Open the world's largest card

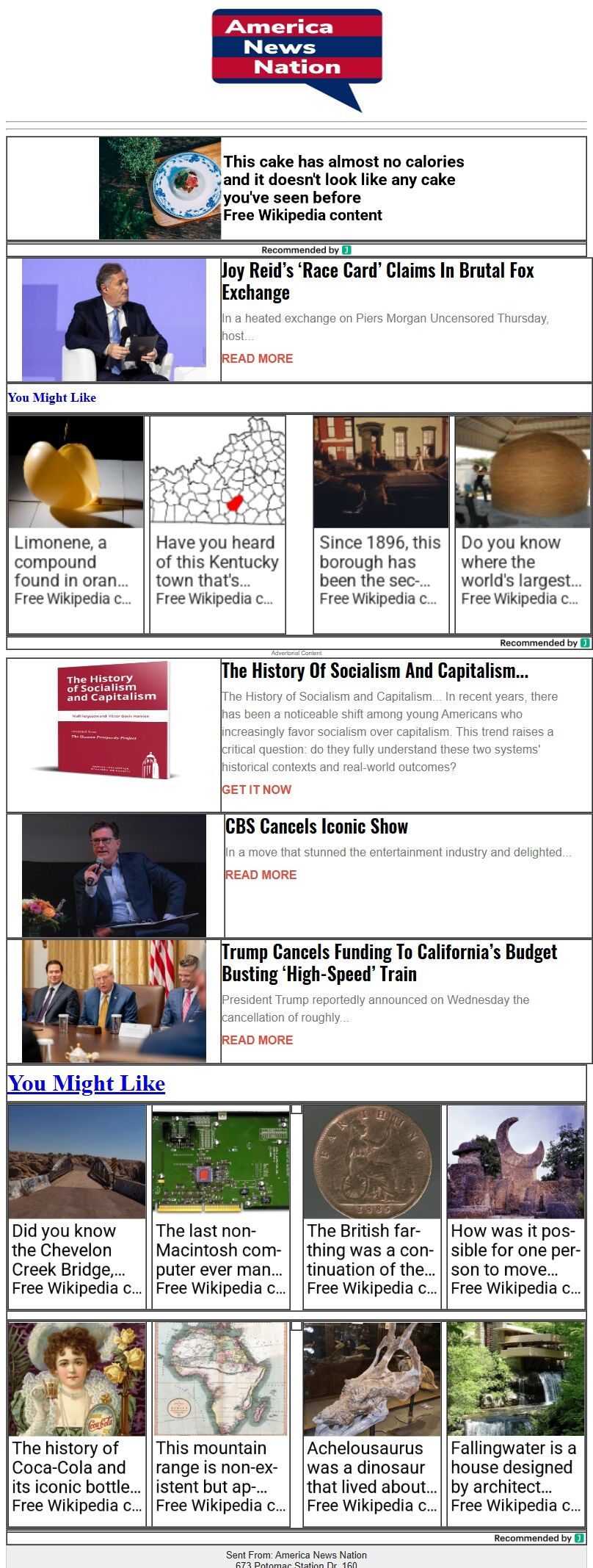tap(522, 524)
